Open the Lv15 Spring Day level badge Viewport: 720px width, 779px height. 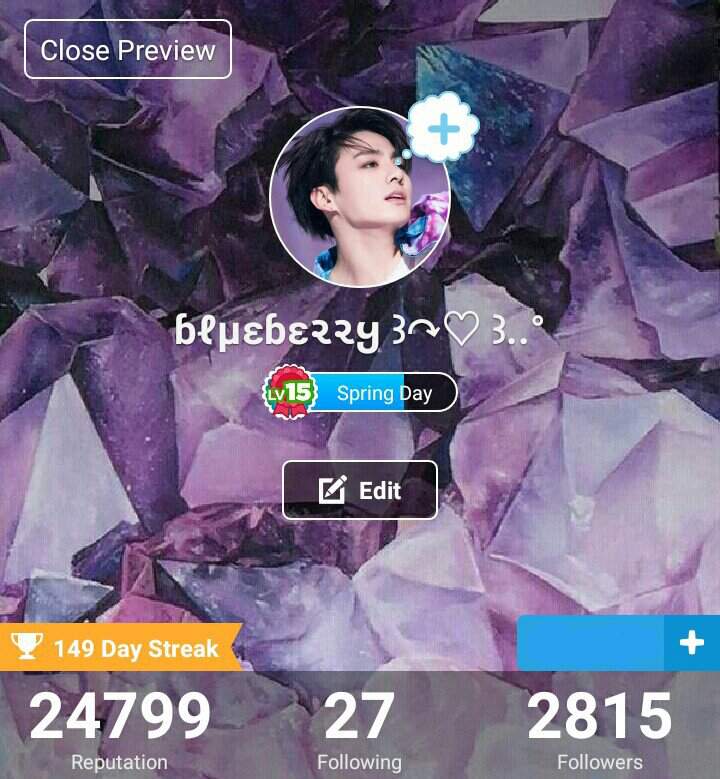(360, 393)
